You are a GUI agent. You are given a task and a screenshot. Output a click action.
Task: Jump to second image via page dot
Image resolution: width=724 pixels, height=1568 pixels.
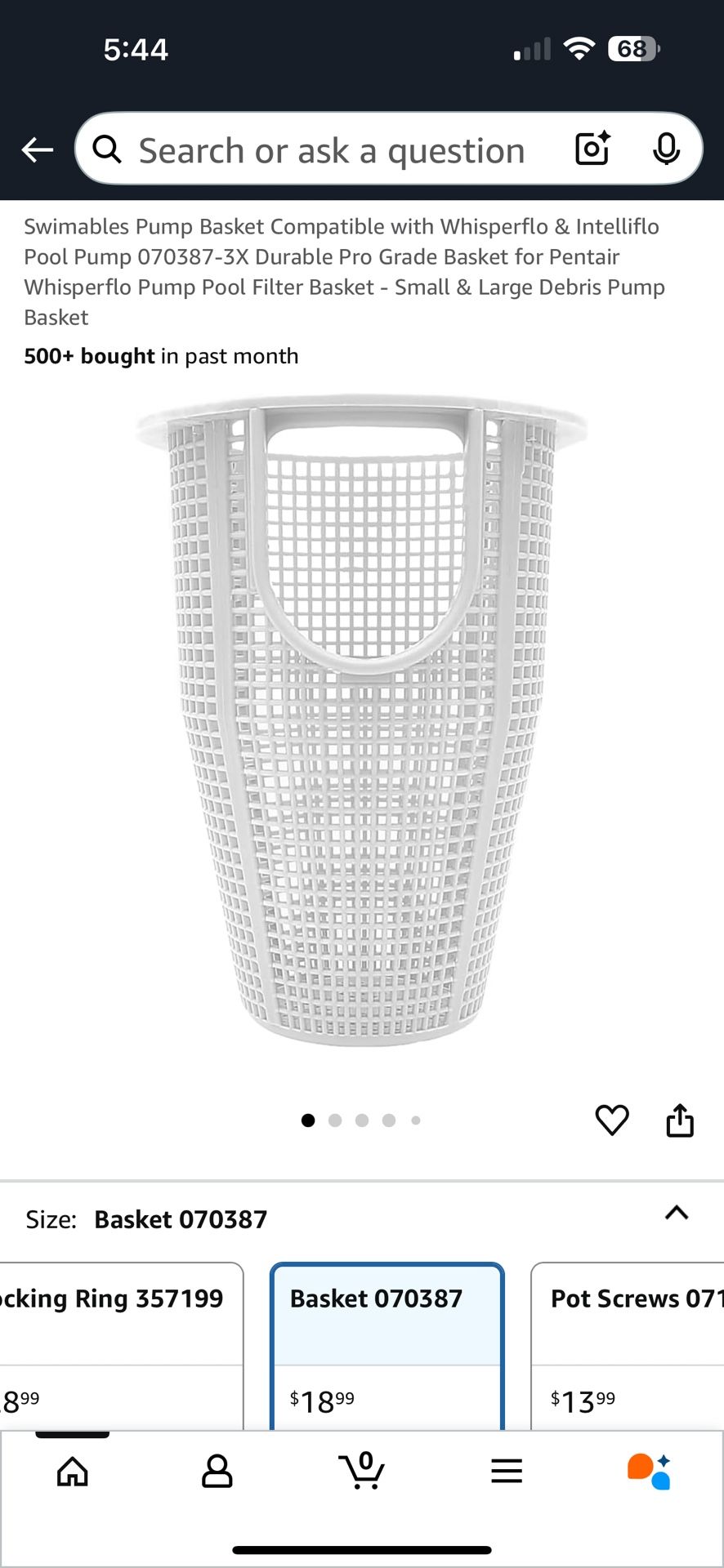[x=335, y=1120]
